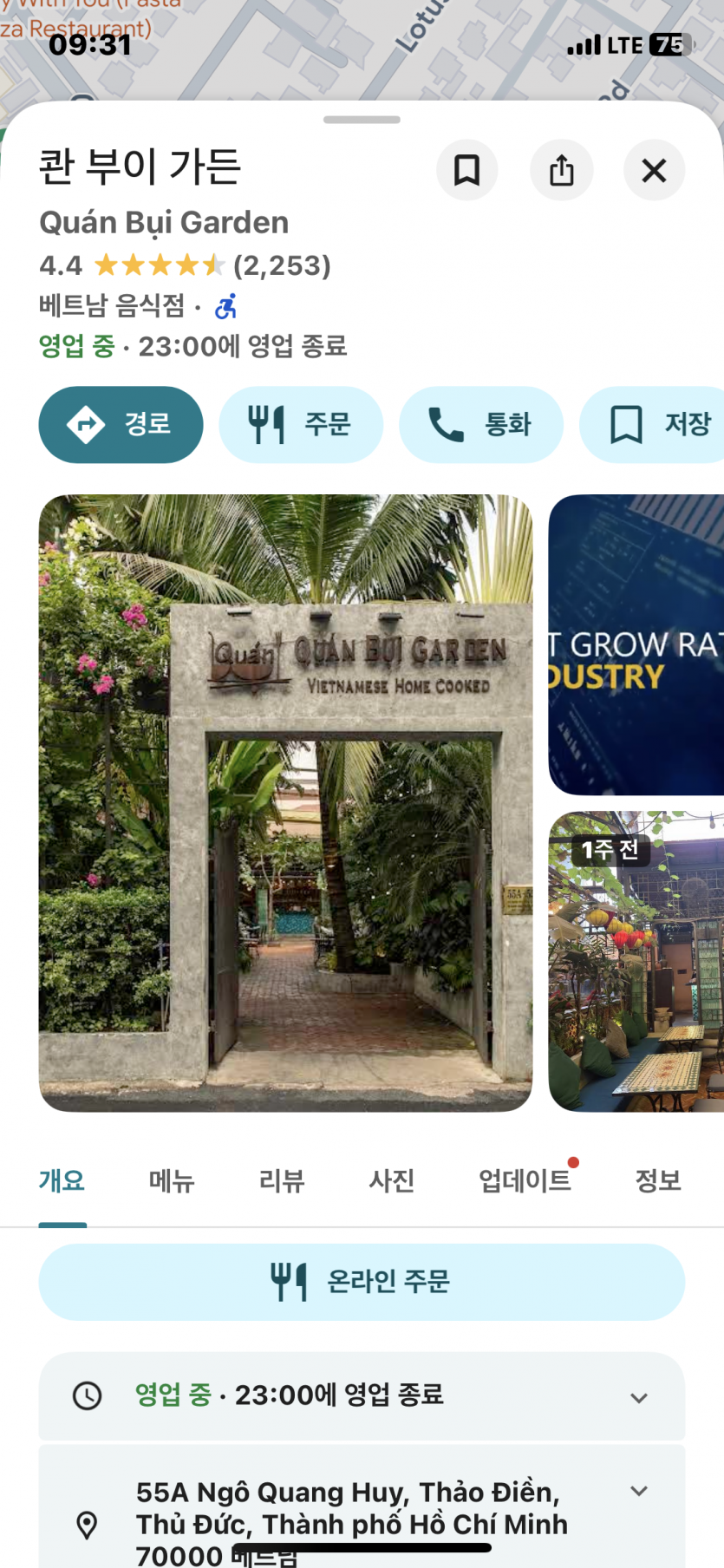Bookmark Quán Bụi Garden with header icon
Screen dimensions: 724x1568
tap(466, 170)
